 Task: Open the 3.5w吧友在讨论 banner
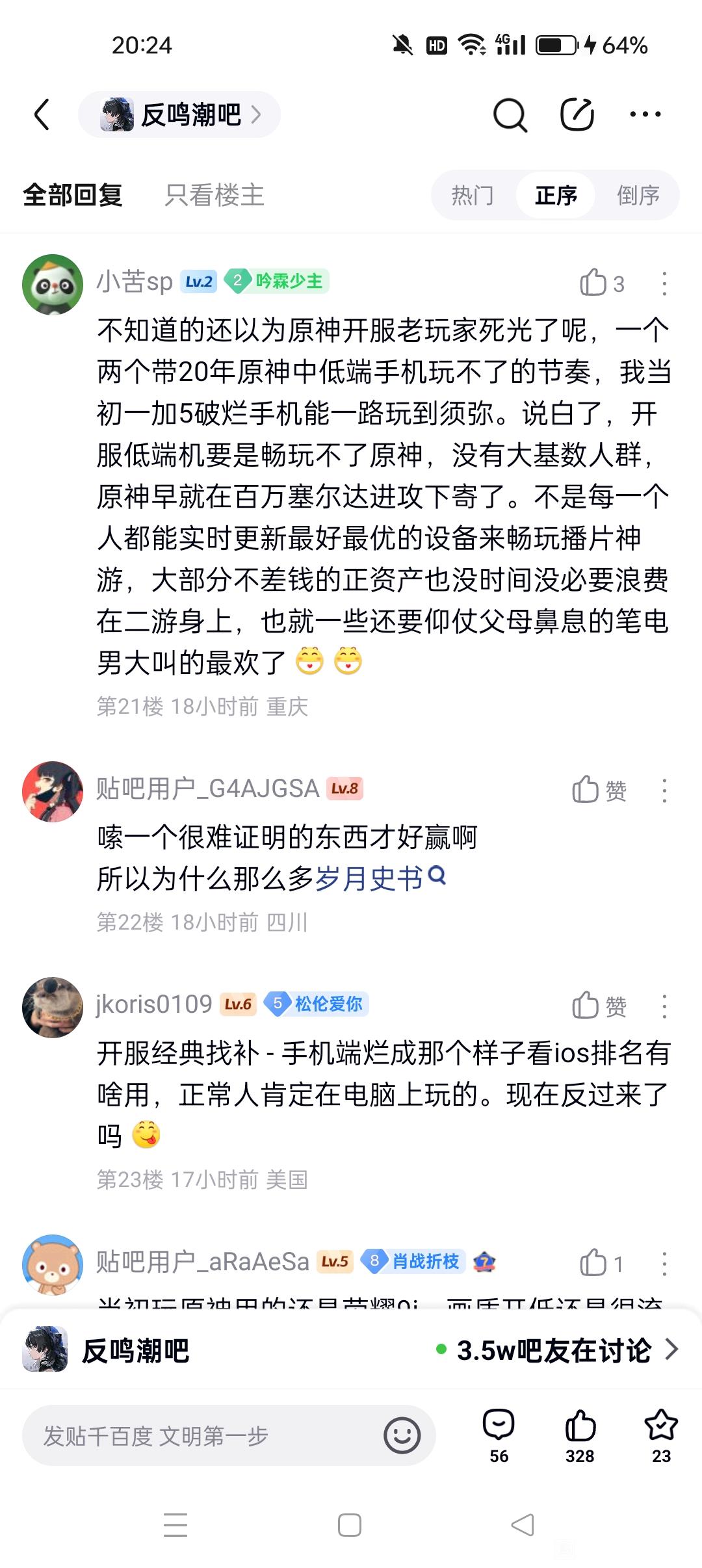click(x=557, y=1350)
